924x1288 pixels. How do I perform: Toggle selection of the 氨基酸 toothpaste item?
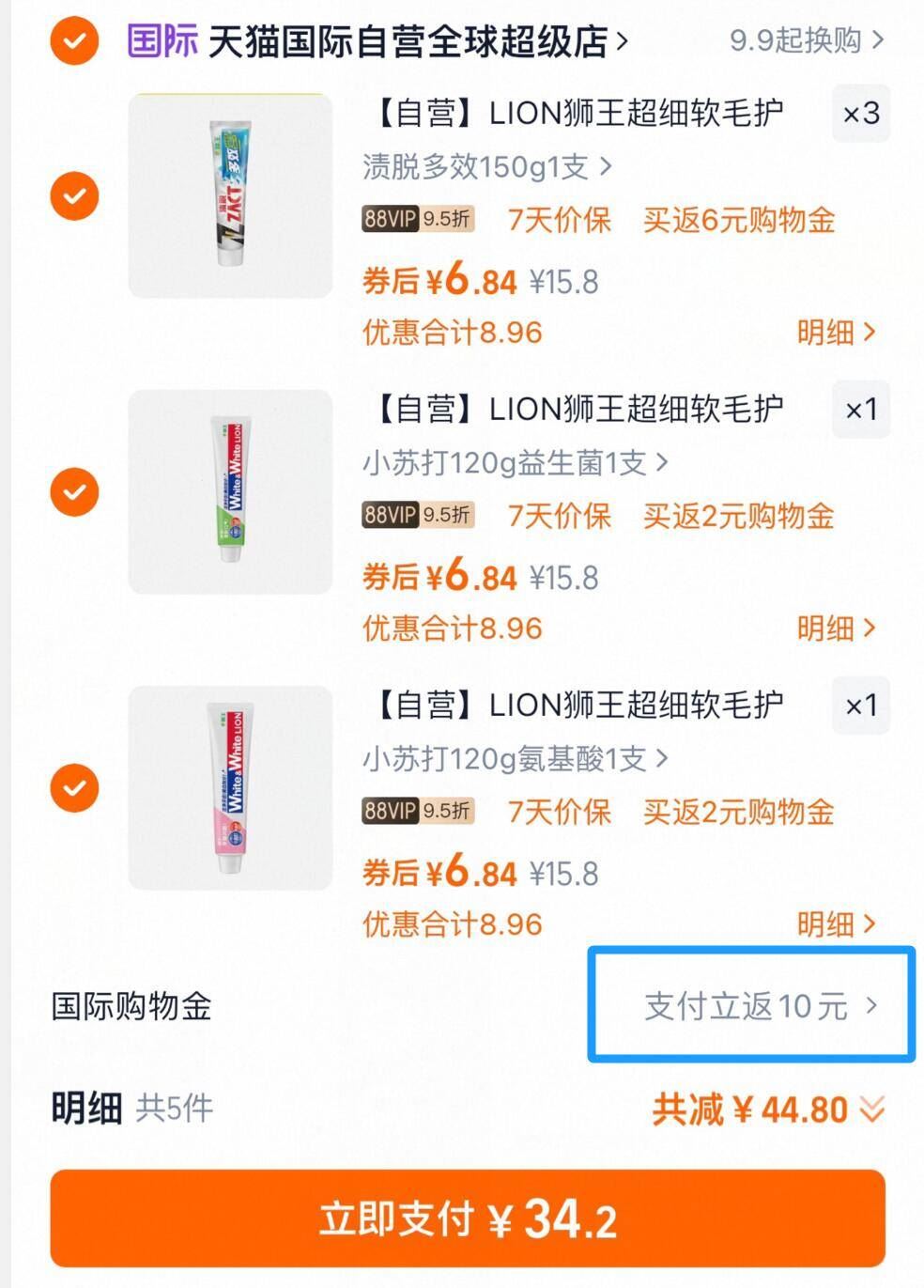coord(73,787)
